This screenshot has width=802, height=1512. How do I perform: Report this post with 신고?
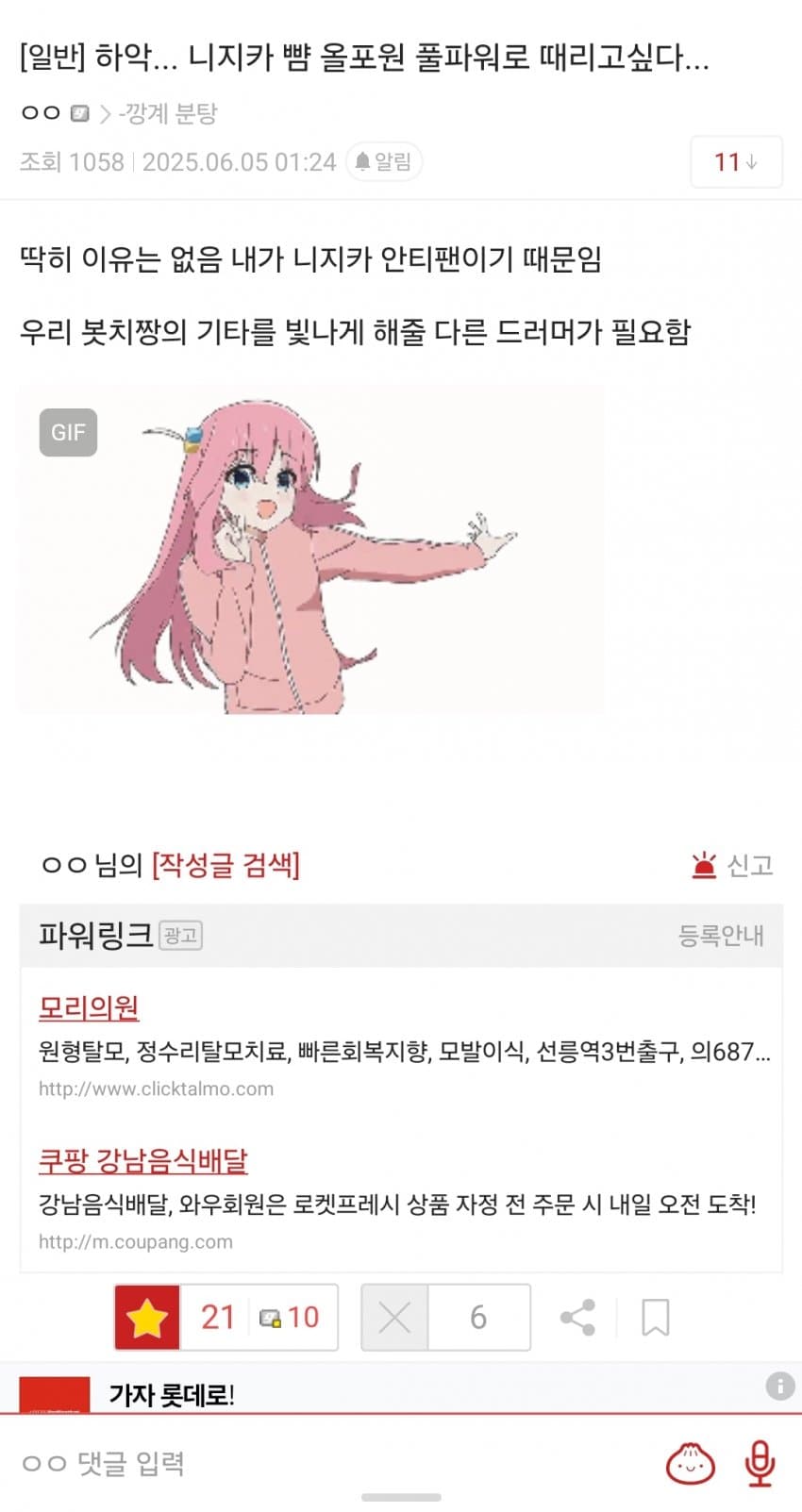click(x=732, y=864)
